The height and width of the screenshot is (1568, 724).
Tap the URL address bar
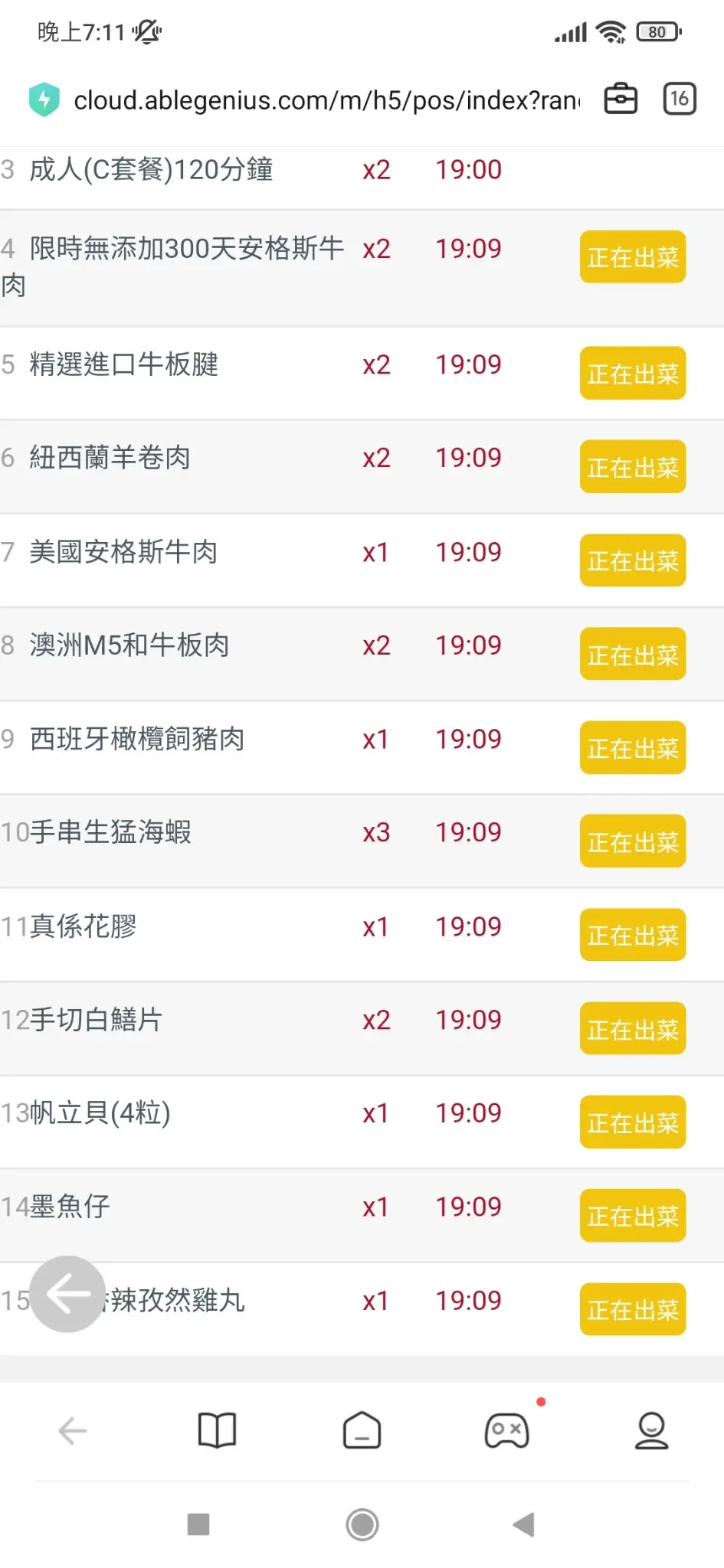pos(326,100)
